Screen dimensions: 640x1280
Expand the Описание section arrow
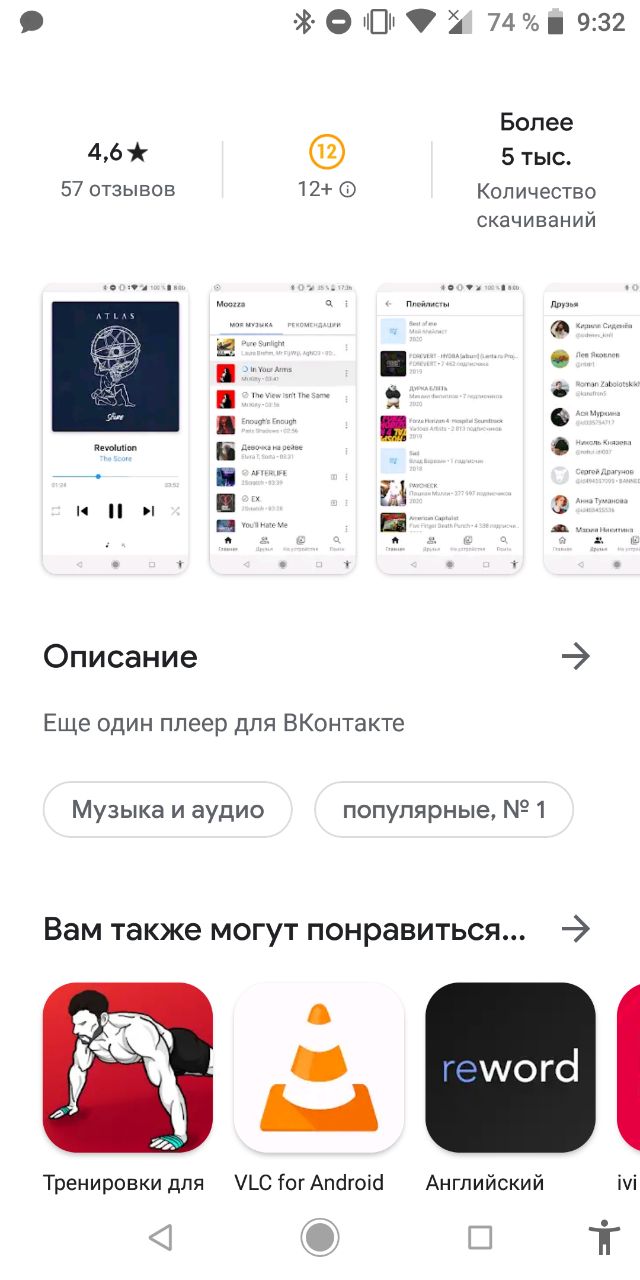click(x=575, y=657)
